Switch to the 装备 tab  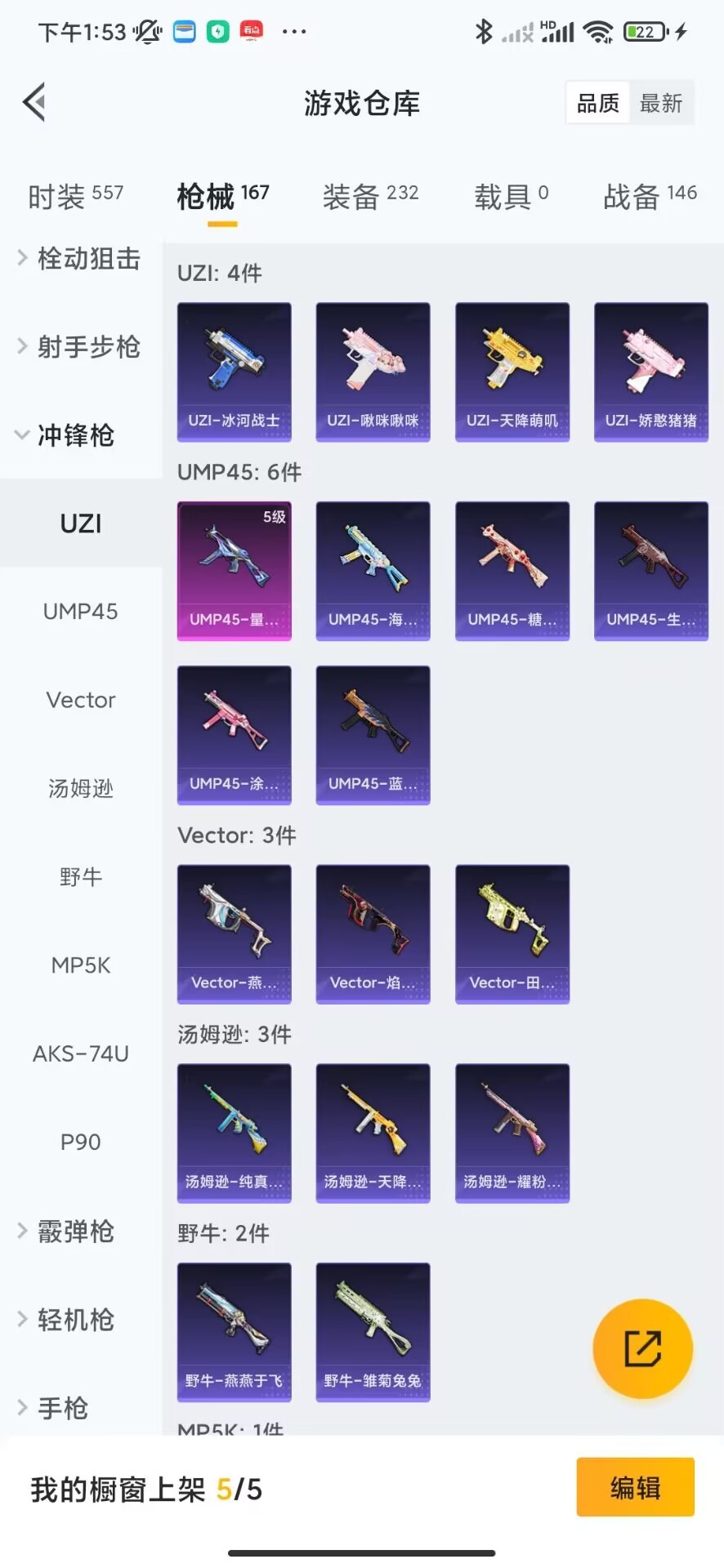pos(370,196)
